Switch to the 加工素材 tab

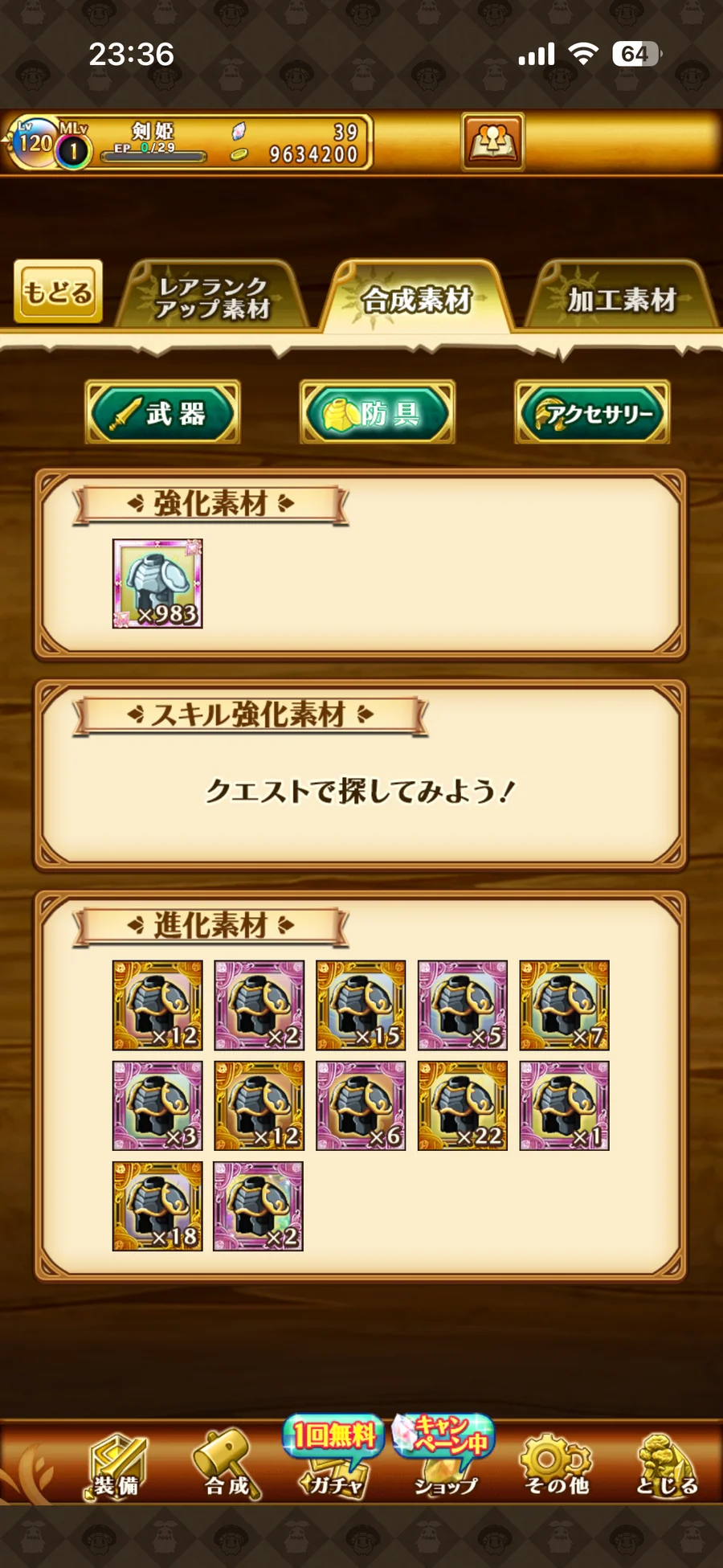tap(621, 299)
